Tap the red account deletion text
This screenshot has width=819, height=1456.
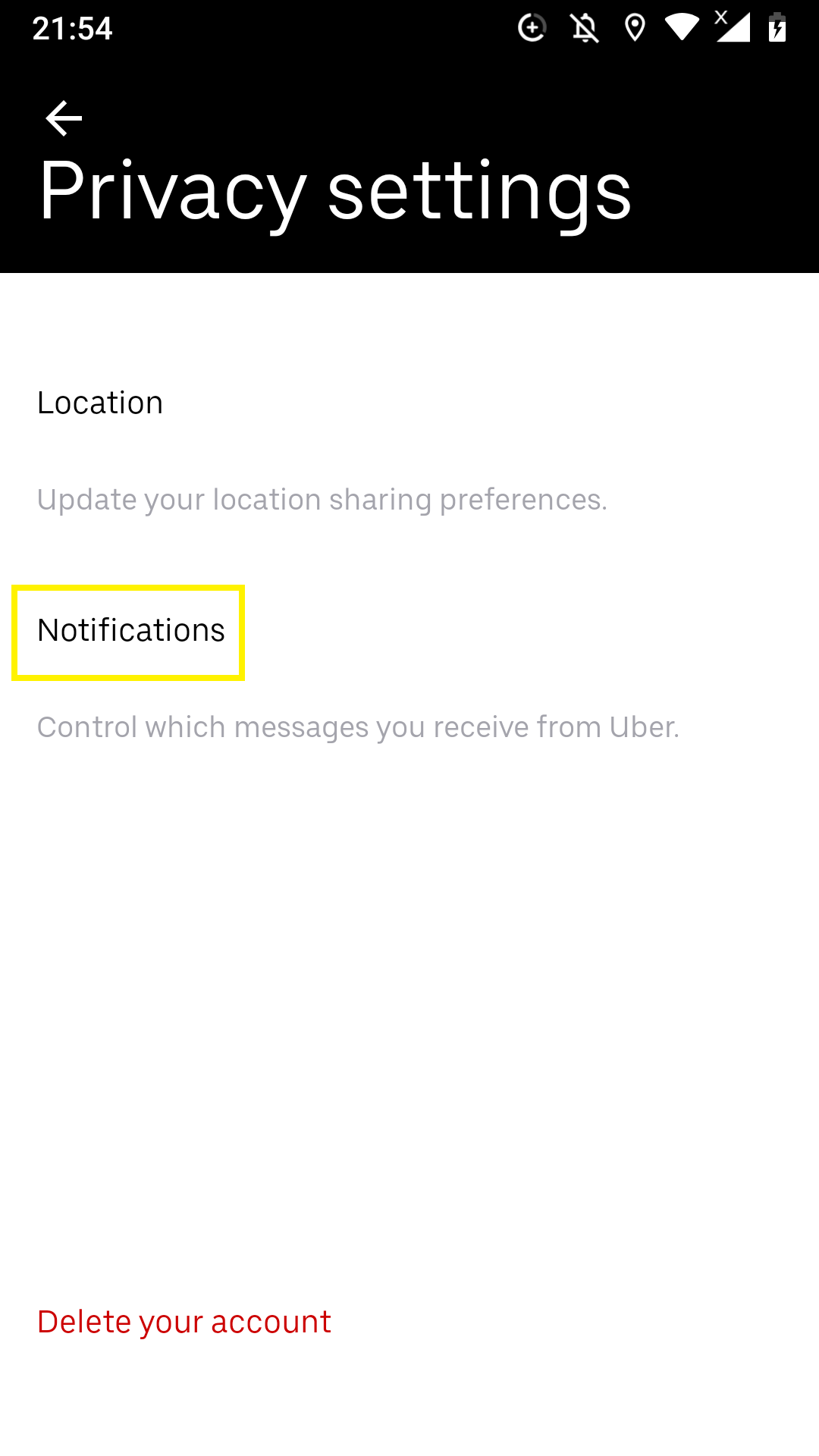[184, 1321]
